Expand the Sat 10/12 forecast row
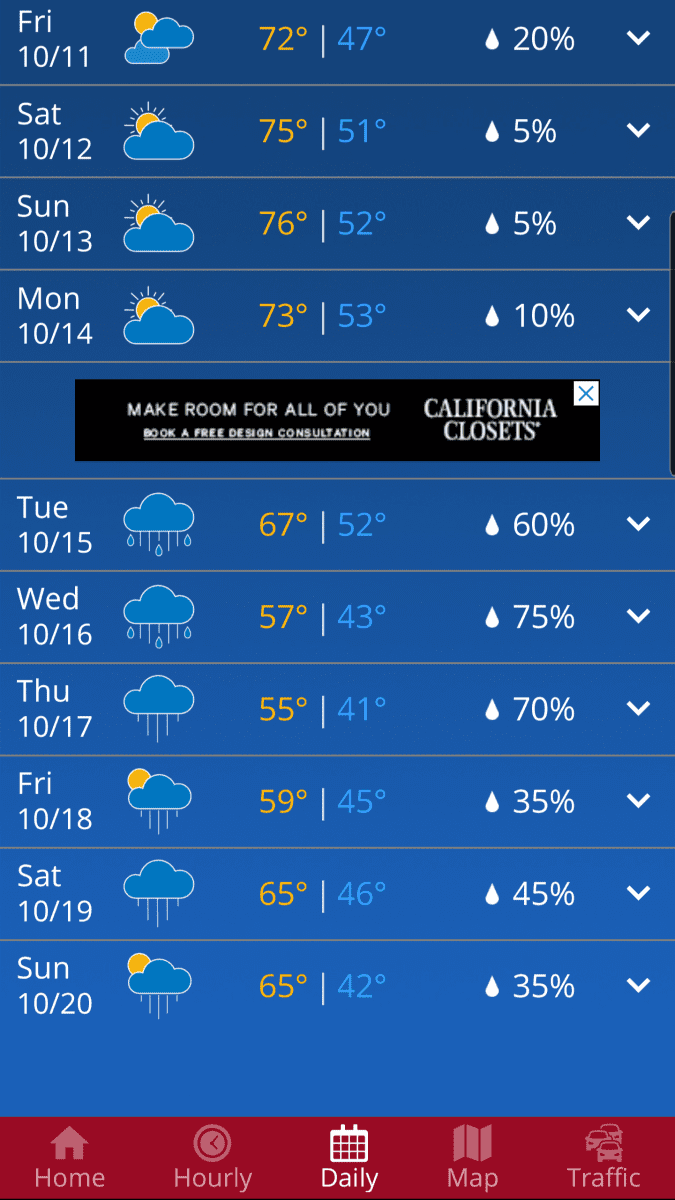 [x=638, y=131]
